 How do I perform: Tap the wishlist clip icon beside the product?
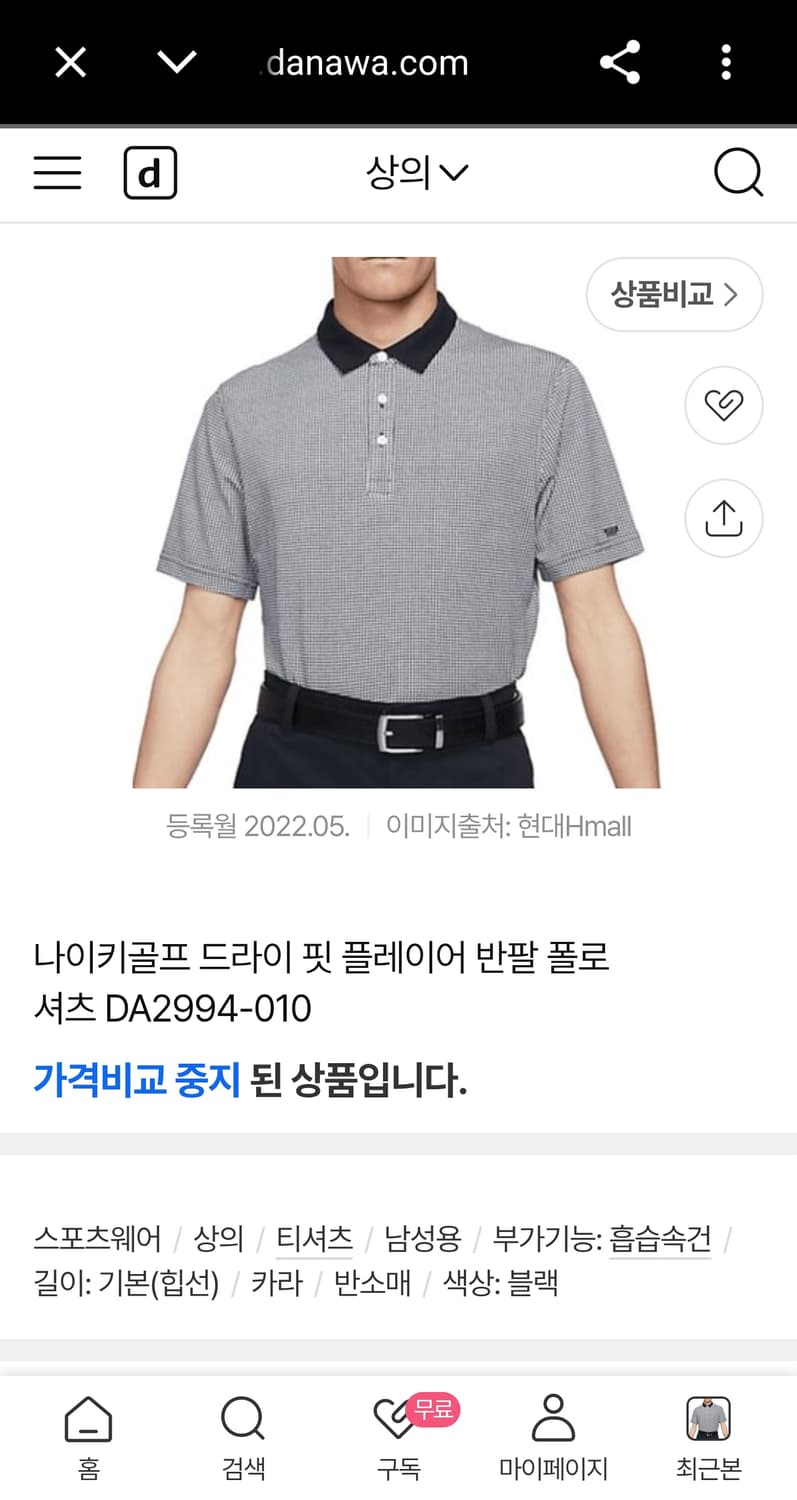coord(723,405)
